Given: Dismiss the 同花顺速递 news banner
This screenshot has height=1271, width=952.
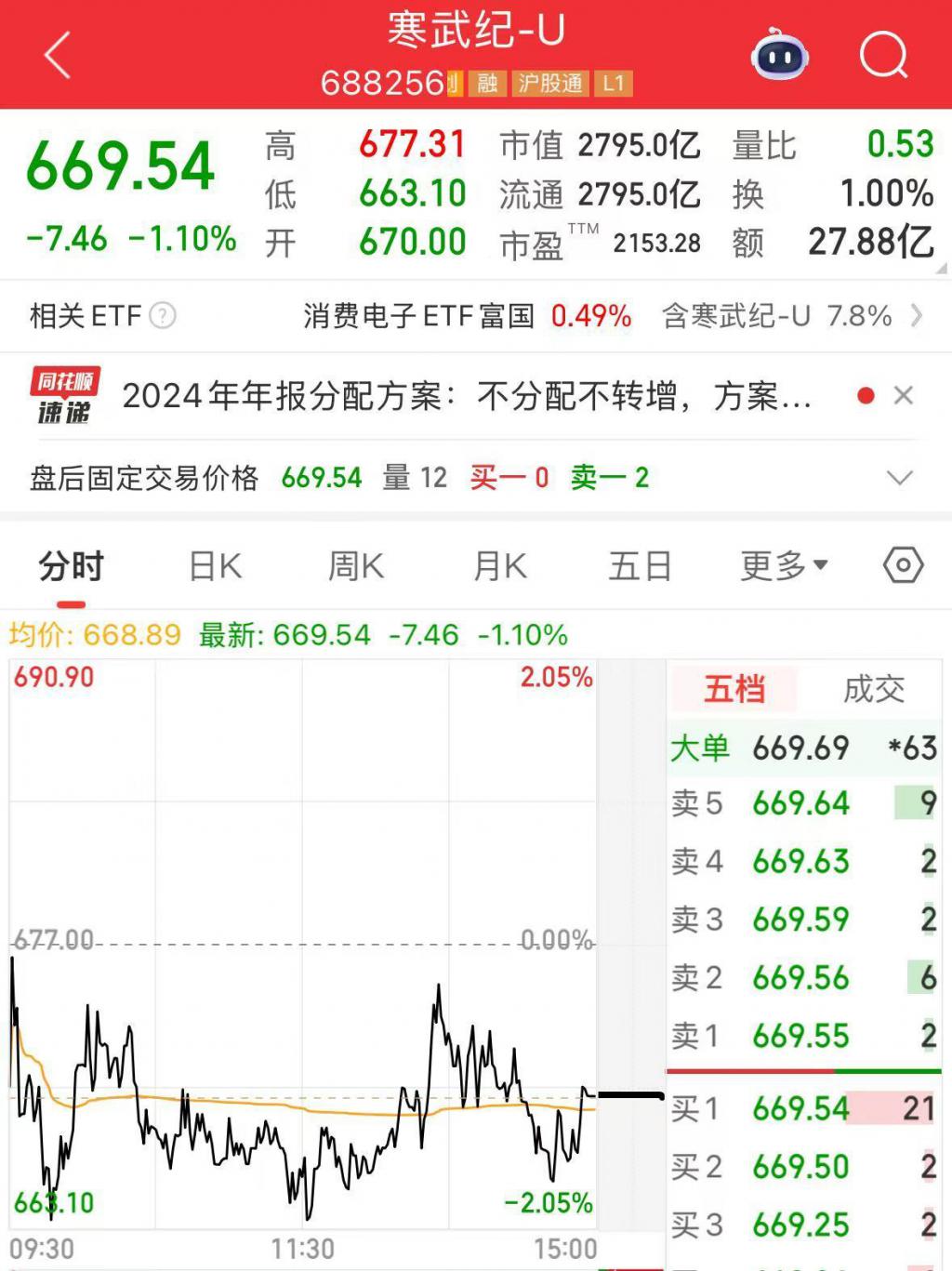Looking at the screenshot, I should coord(903,396).
